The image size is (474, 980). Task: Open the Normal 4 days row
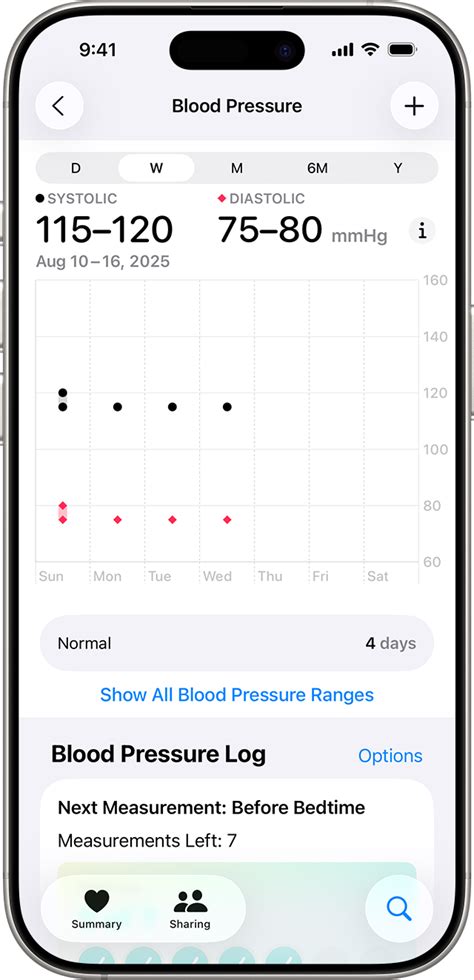237,643
